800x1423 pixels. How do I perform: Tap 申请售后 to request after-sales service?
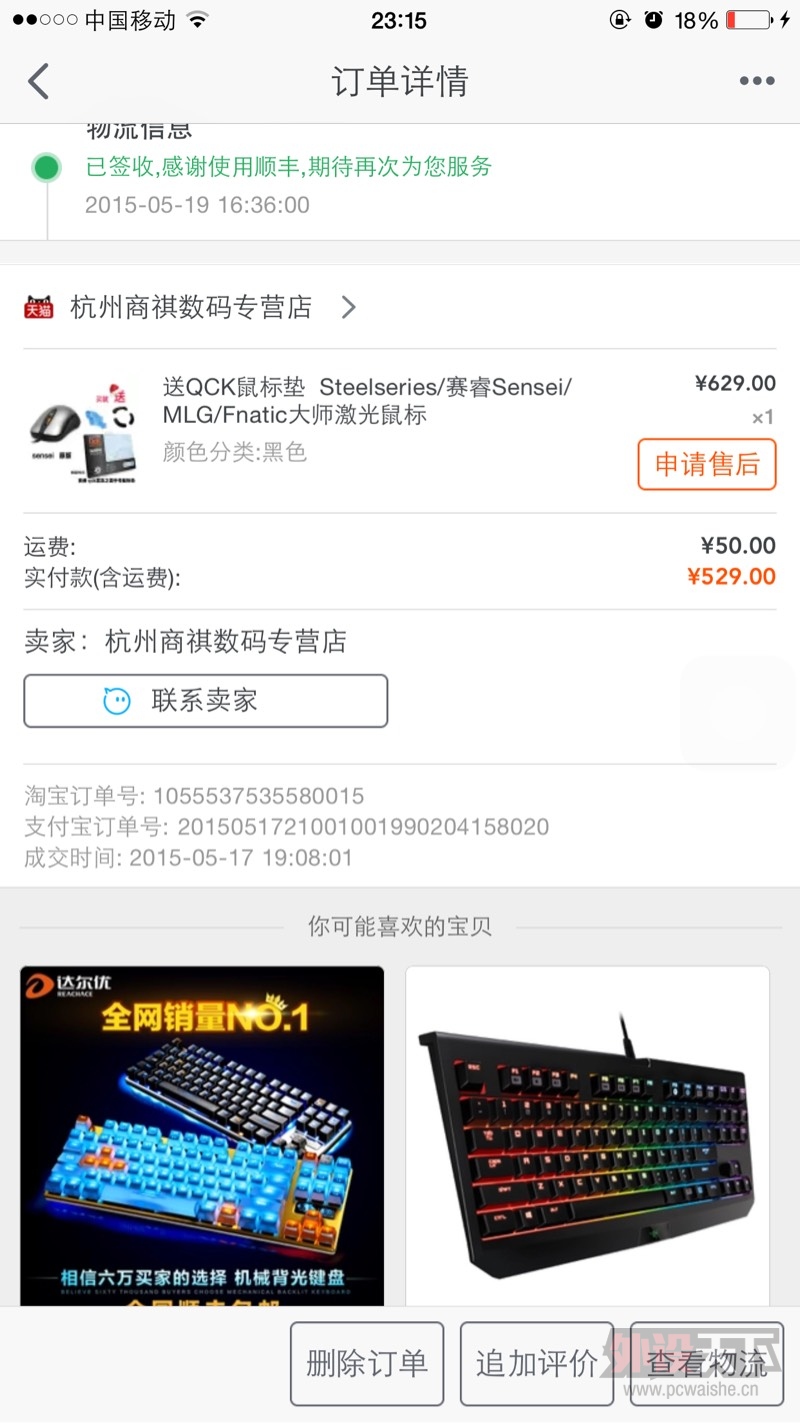(x=706, y=464)
